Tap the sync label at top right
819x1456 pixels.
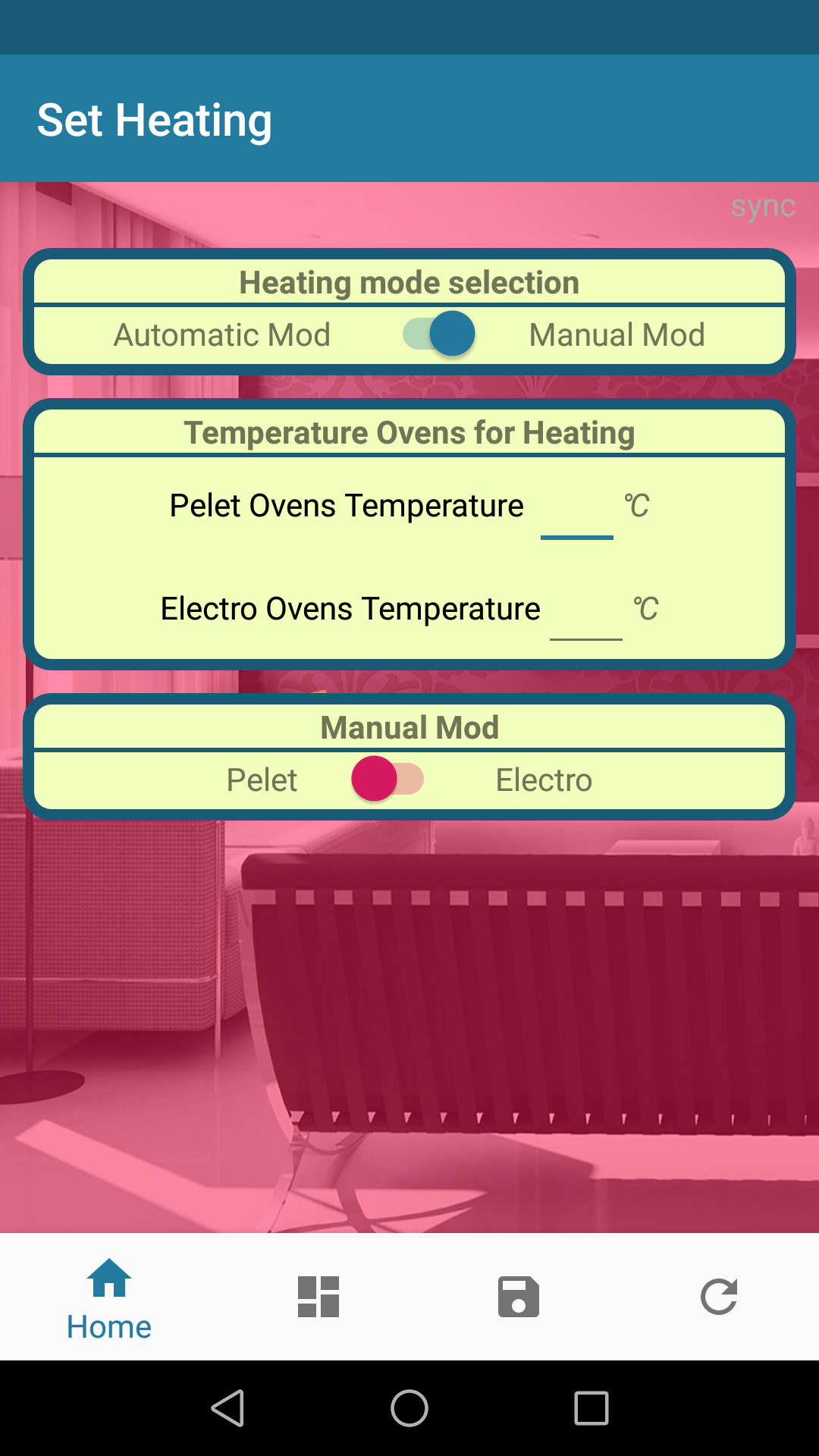click(x=764, y=206)
